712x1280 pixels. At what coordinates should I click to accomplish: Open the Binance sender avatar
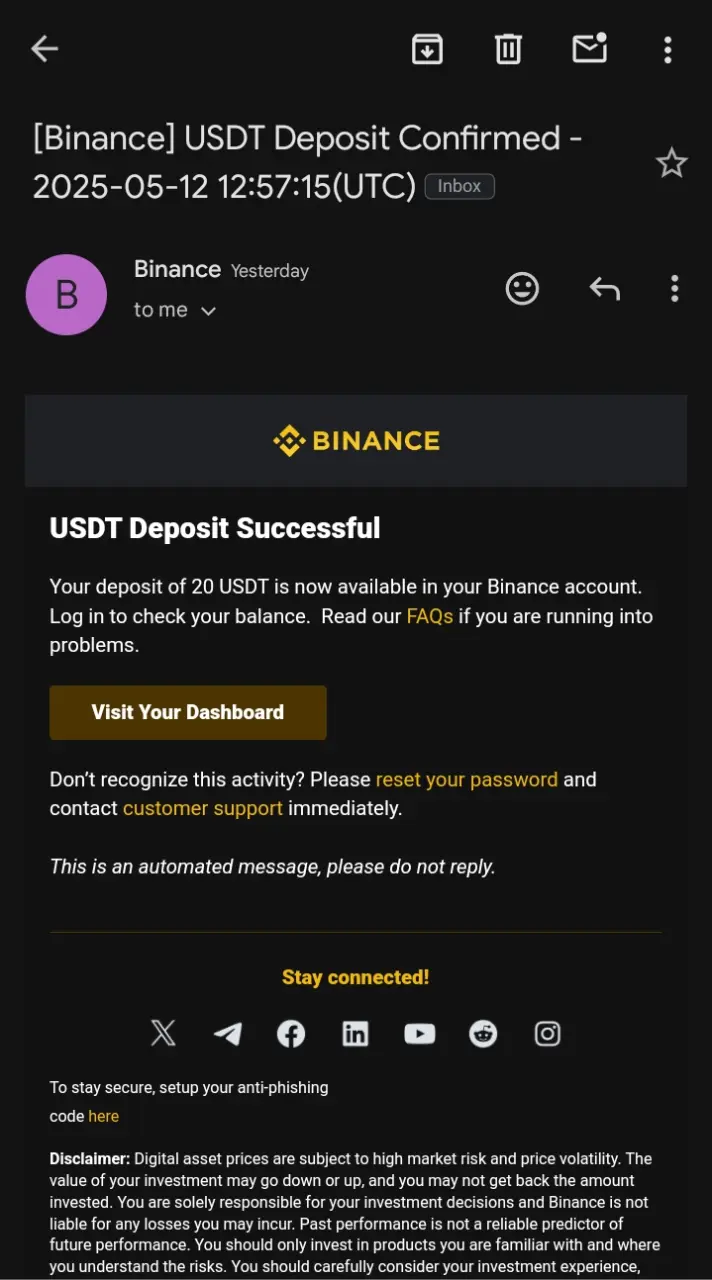66,295
